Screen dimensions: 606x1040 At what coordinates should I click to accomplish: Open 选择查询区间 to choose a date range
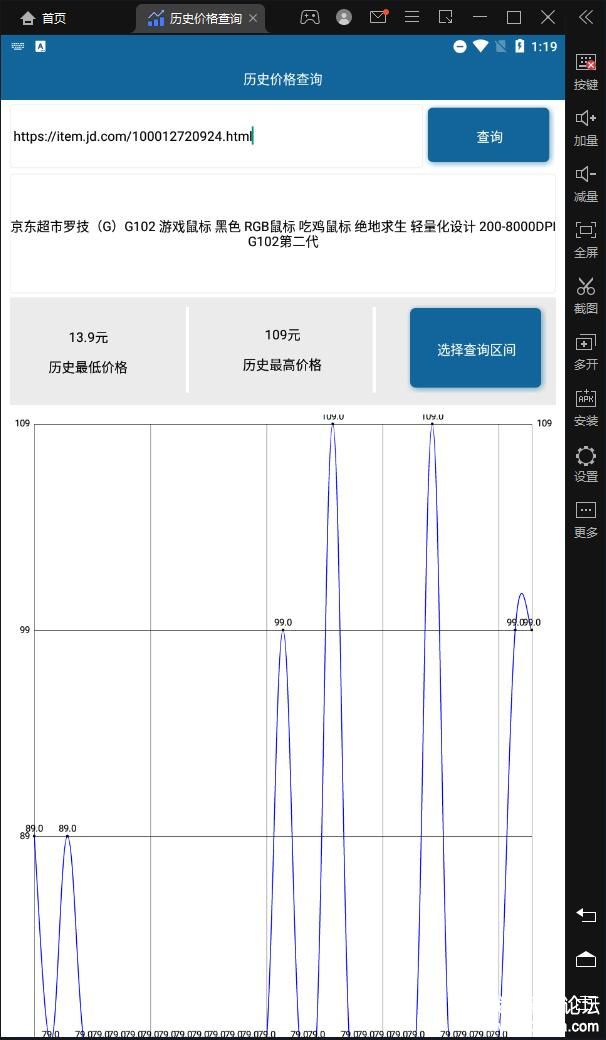[x=475, y=349]
